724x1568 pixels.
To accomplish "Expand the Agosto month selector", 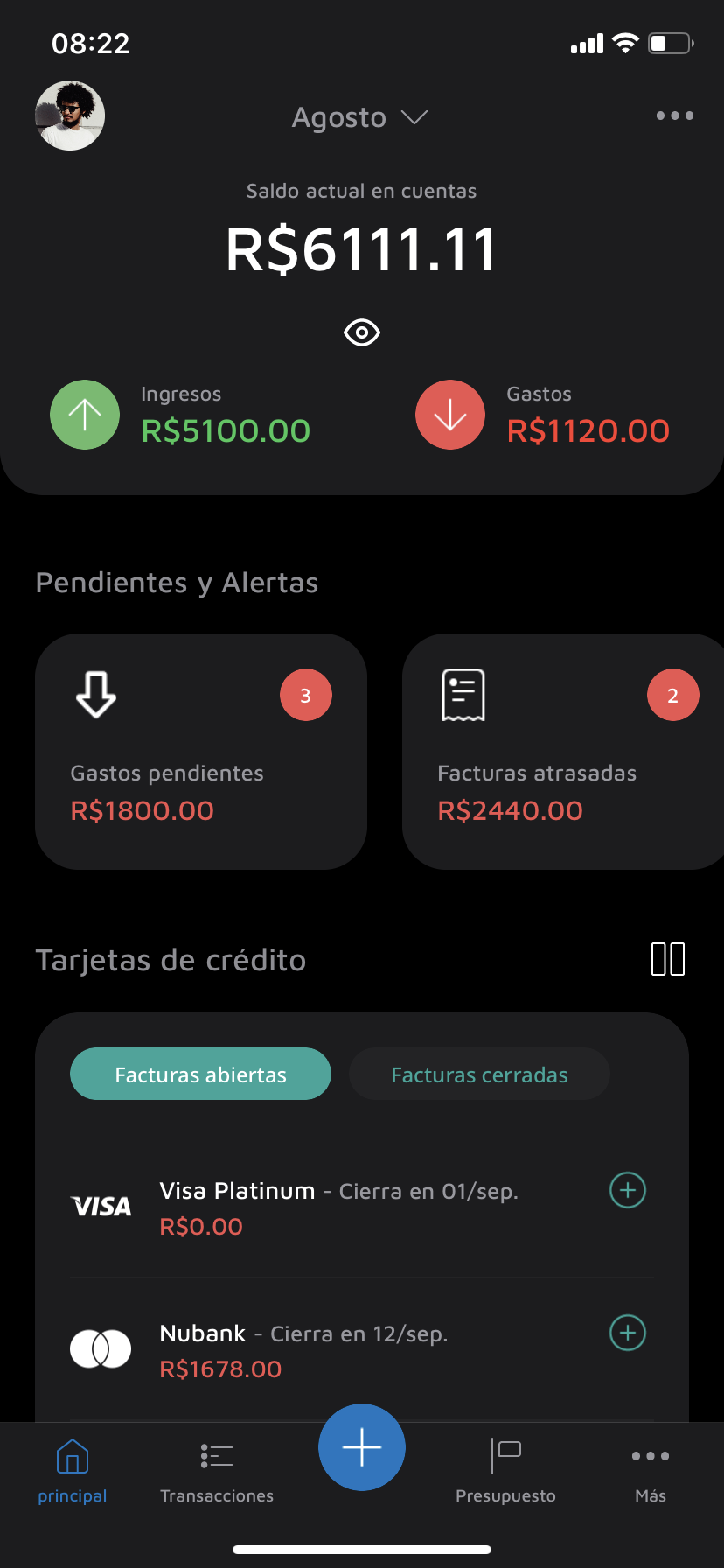I will [x=359, y=117].
